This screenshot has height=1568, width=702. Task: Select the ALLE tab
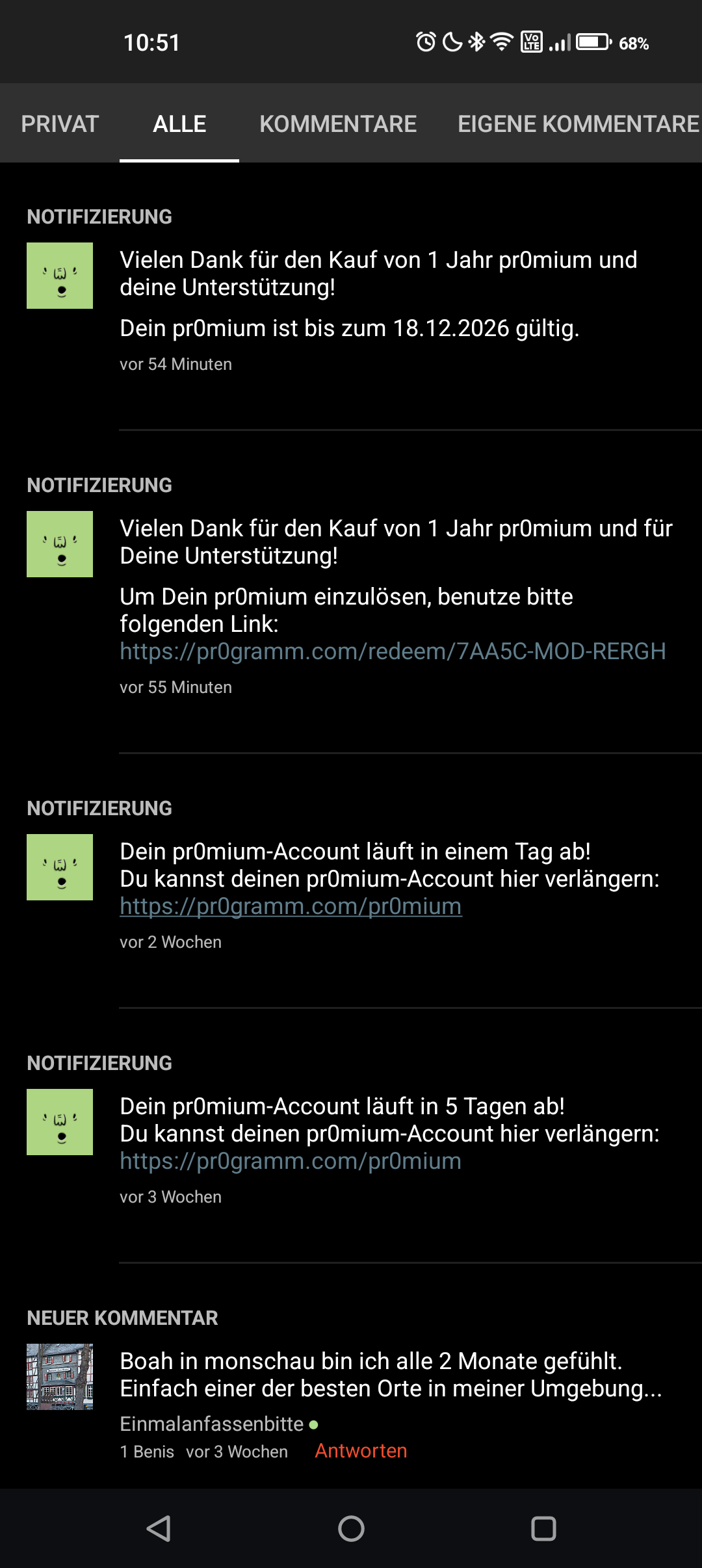pos(179,124)
